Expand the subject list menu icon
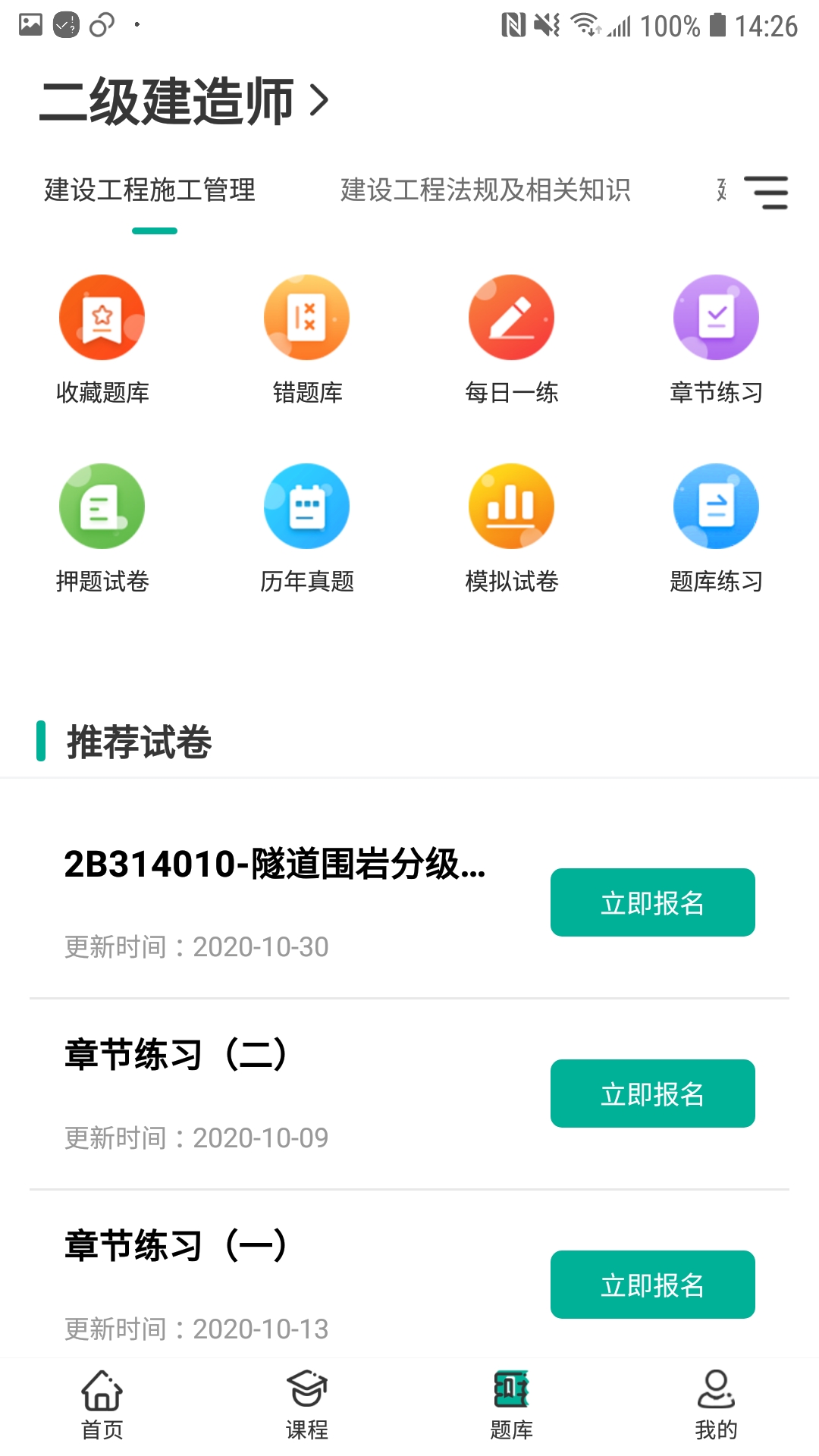The height and width of the screenshot is (1456, 819). (765, 192)
